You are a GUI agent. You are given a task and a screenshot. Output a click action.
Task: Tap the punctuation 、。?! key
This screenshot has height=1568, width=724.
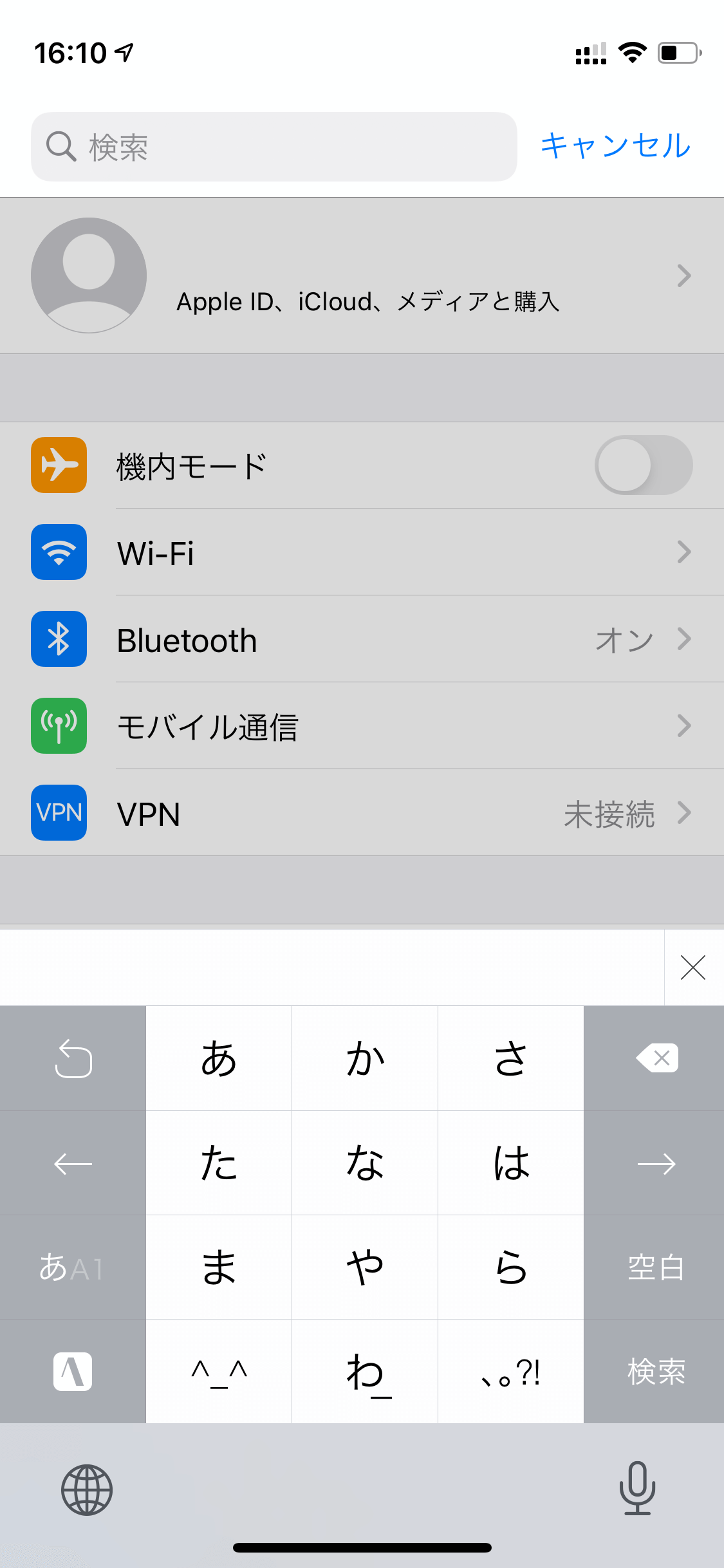511,1371
